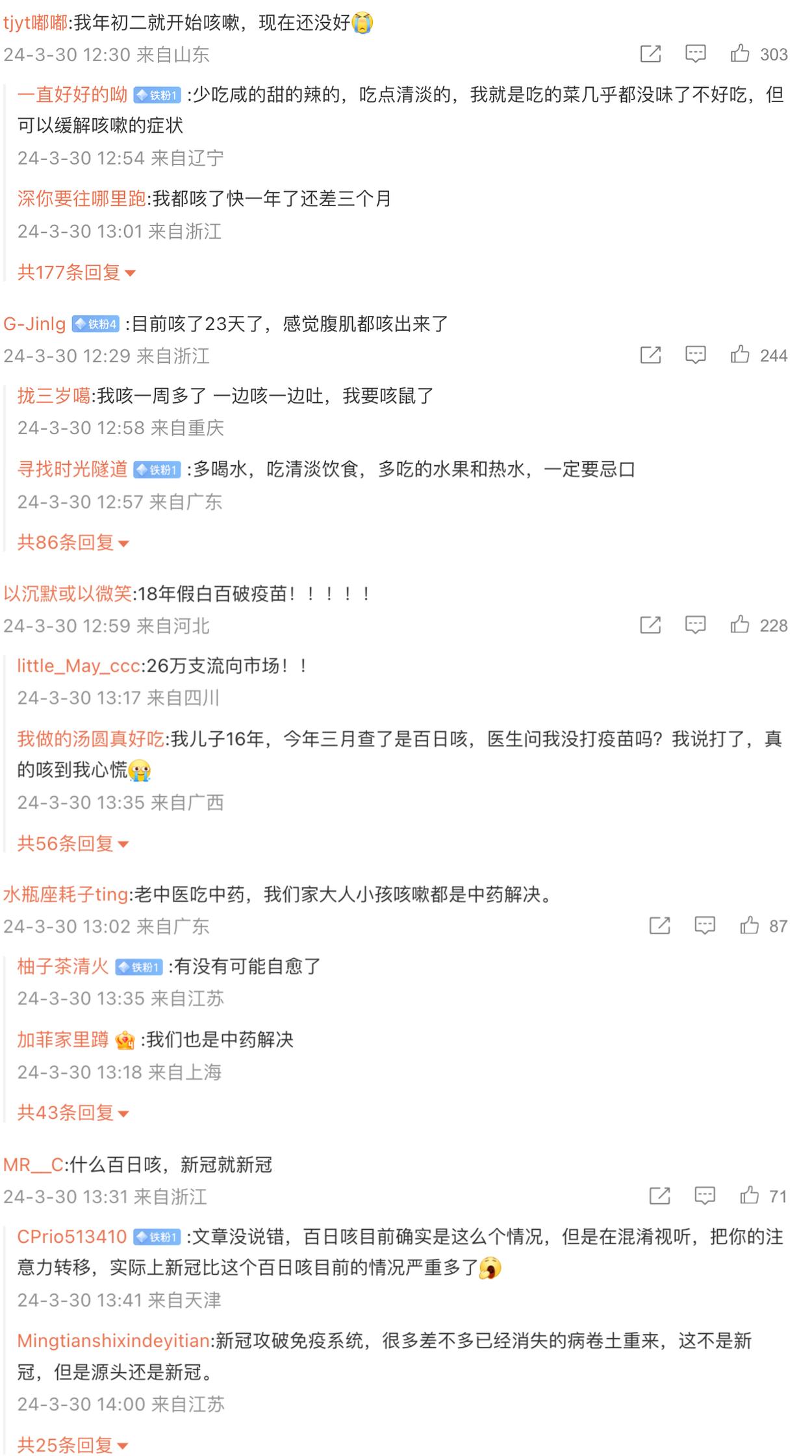Viewport: 812px width, 1456px height.
Task: Share tjyt嘟嘟's comment
Action: coord(650,53)
